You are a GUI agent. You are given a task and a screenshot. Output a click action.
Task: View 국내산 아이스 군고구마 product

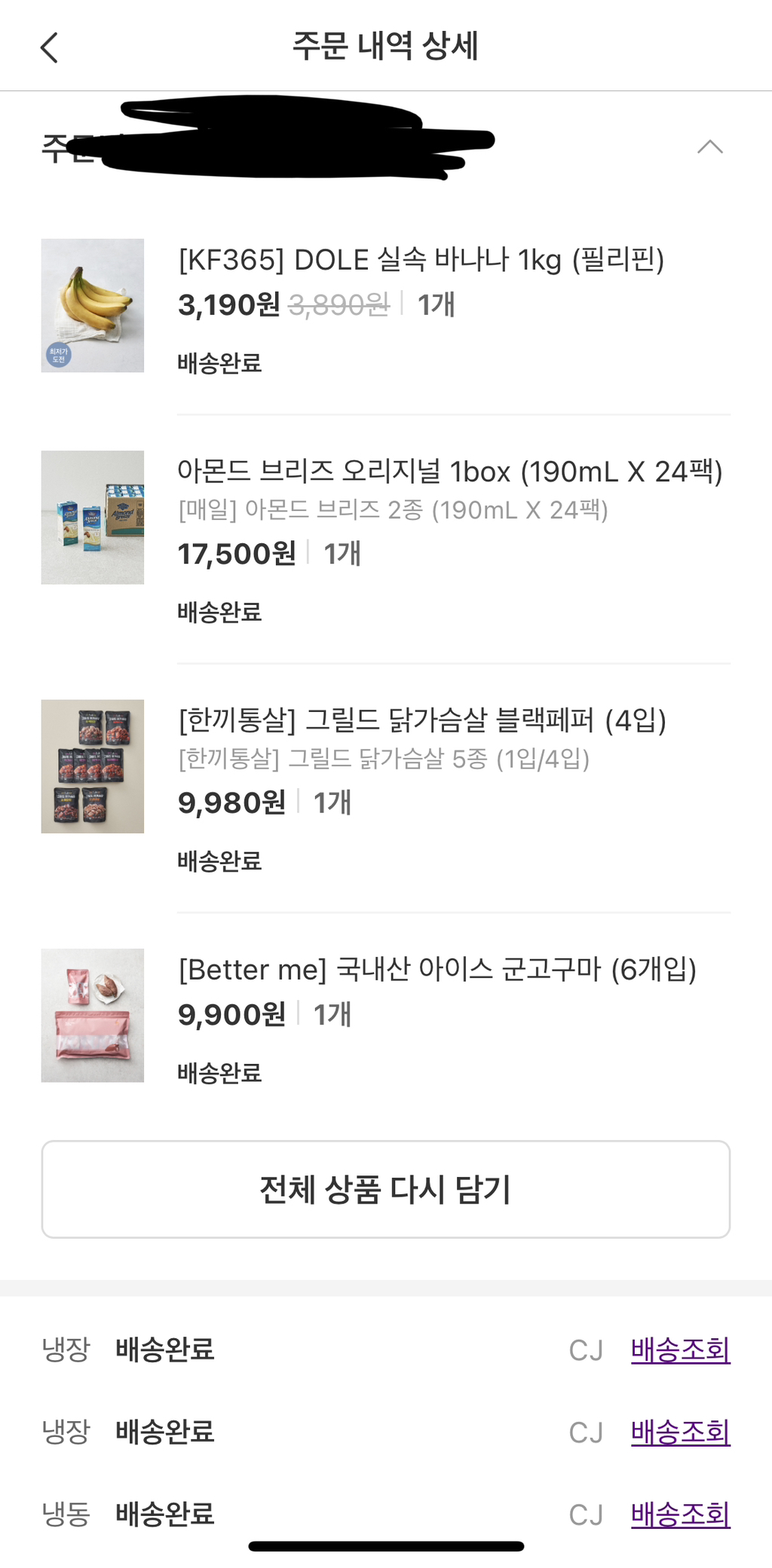click(x=437, y=970)
